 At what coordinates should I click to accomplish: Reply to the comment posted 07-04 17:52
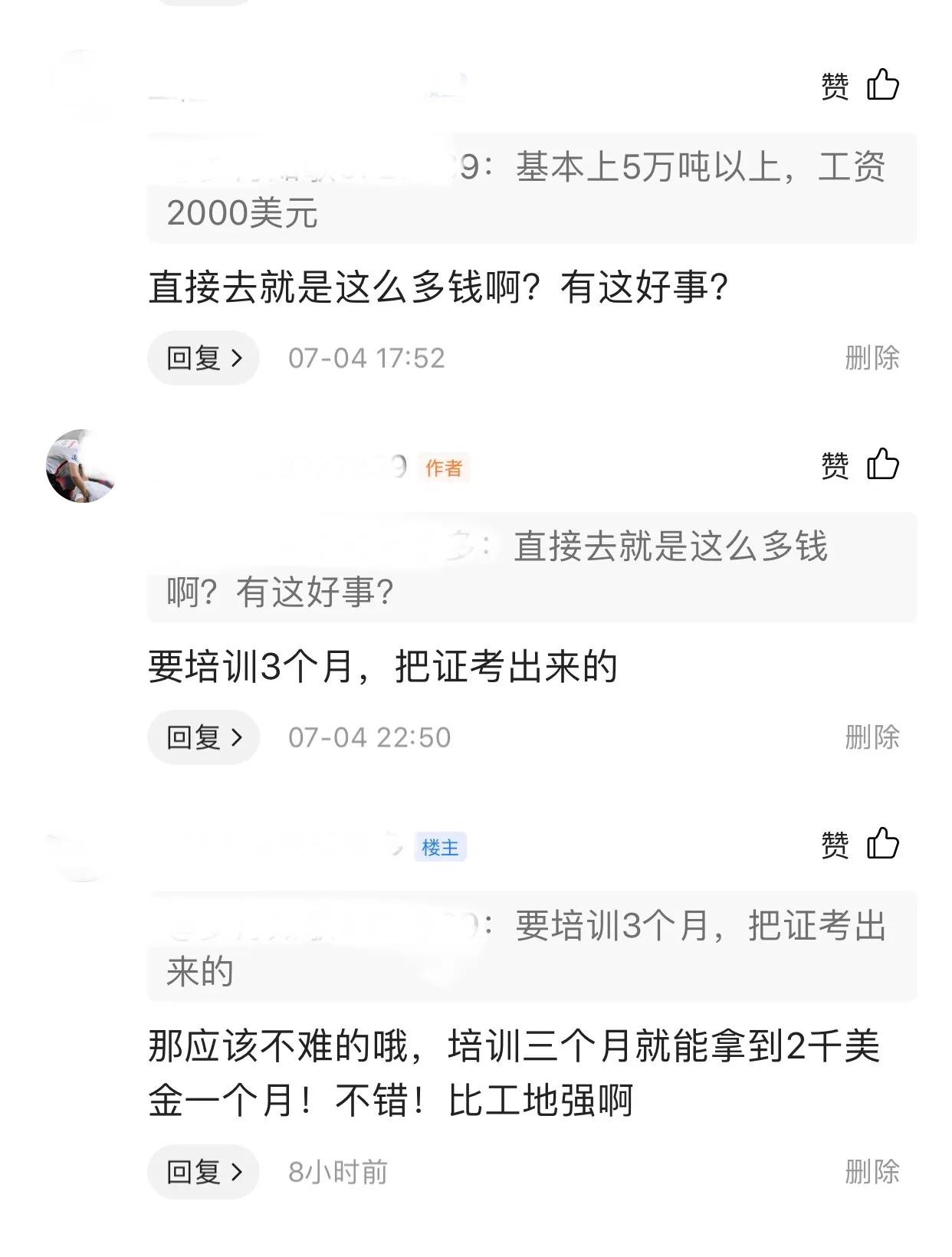point(202,356)
